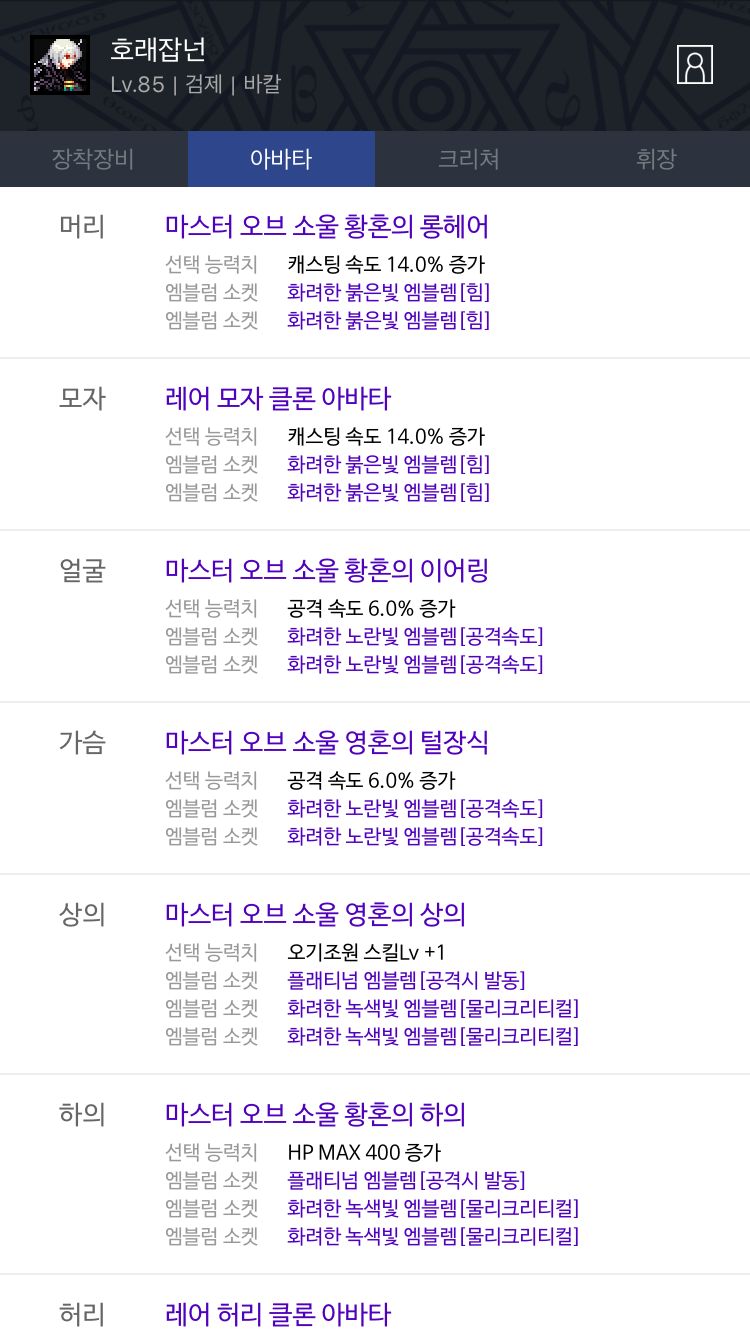Open the character profile icon
This screenshot has width=750, height=1334.
(695, 65)
